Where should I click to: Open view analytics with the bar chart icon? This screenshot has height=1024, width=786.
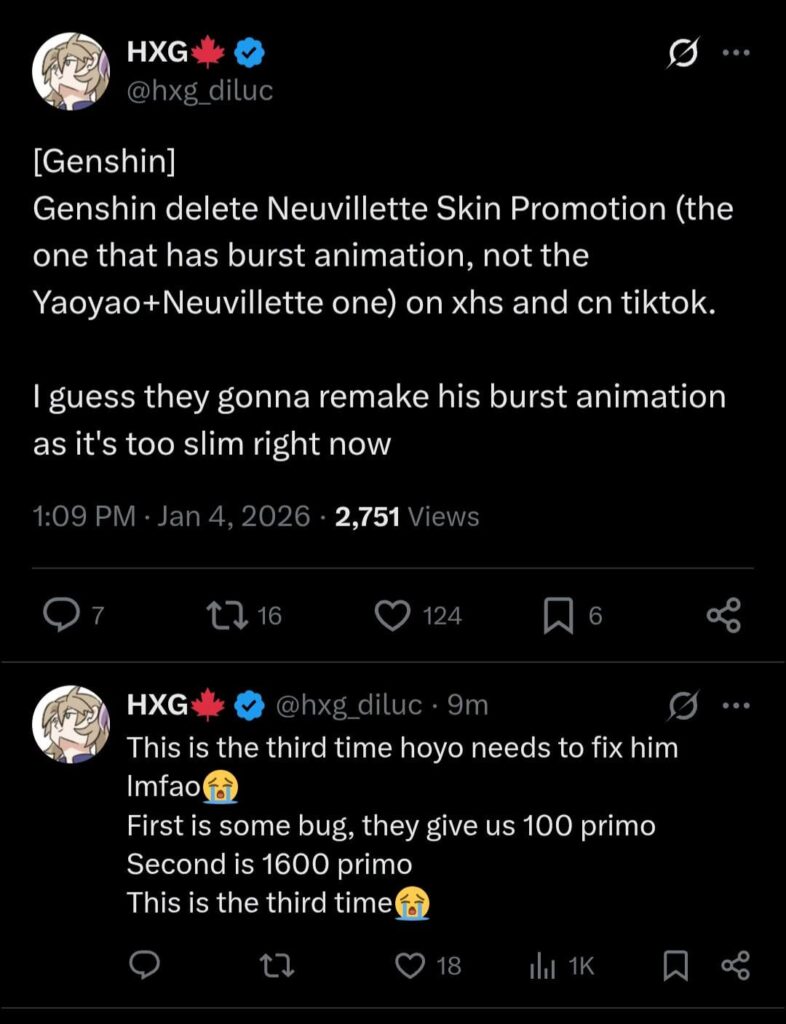[543, 966]
